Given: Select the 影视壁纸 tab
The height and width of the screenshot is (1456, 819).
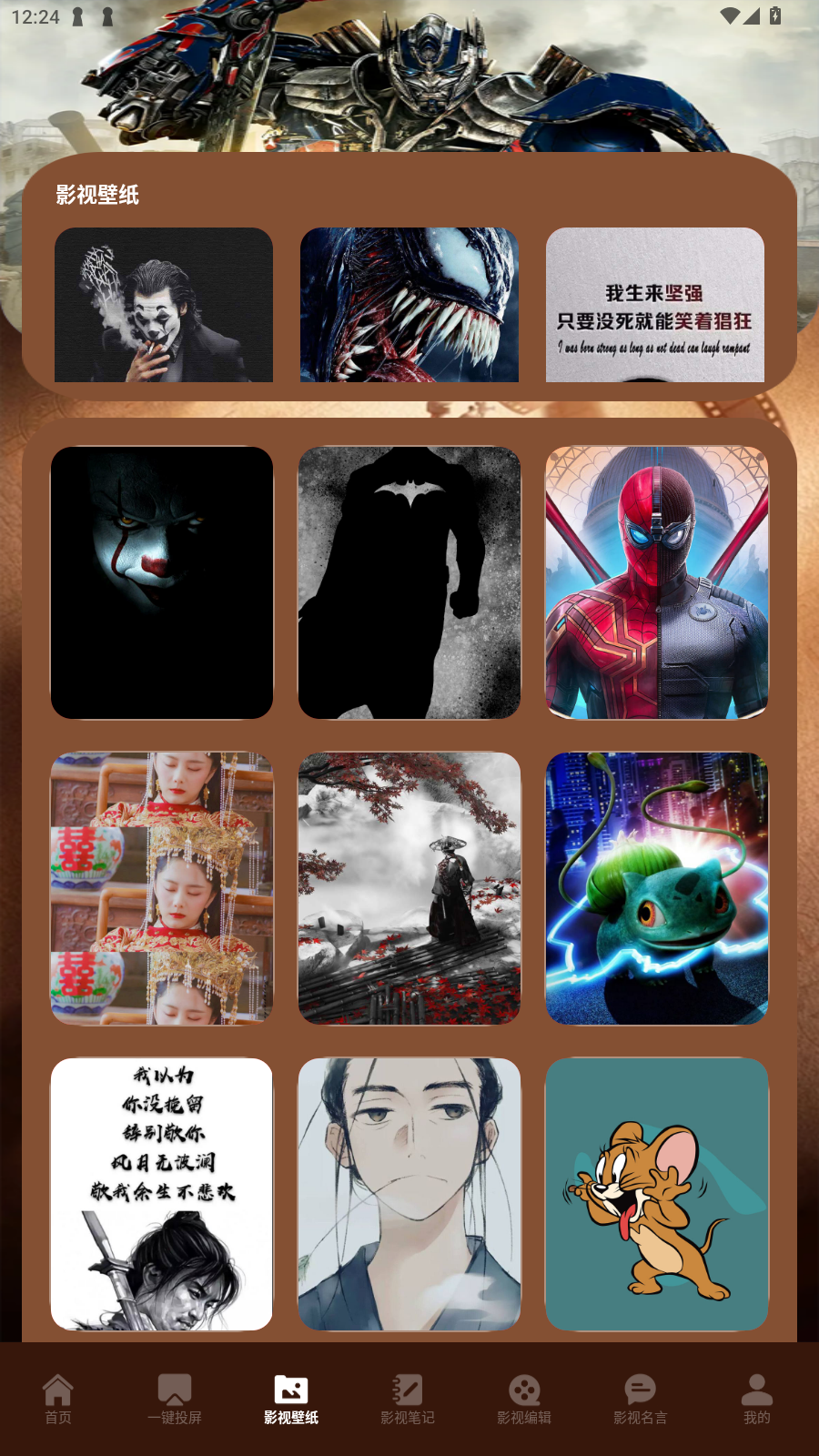Looking at the screenshot, I should (x=291, y=1400).
